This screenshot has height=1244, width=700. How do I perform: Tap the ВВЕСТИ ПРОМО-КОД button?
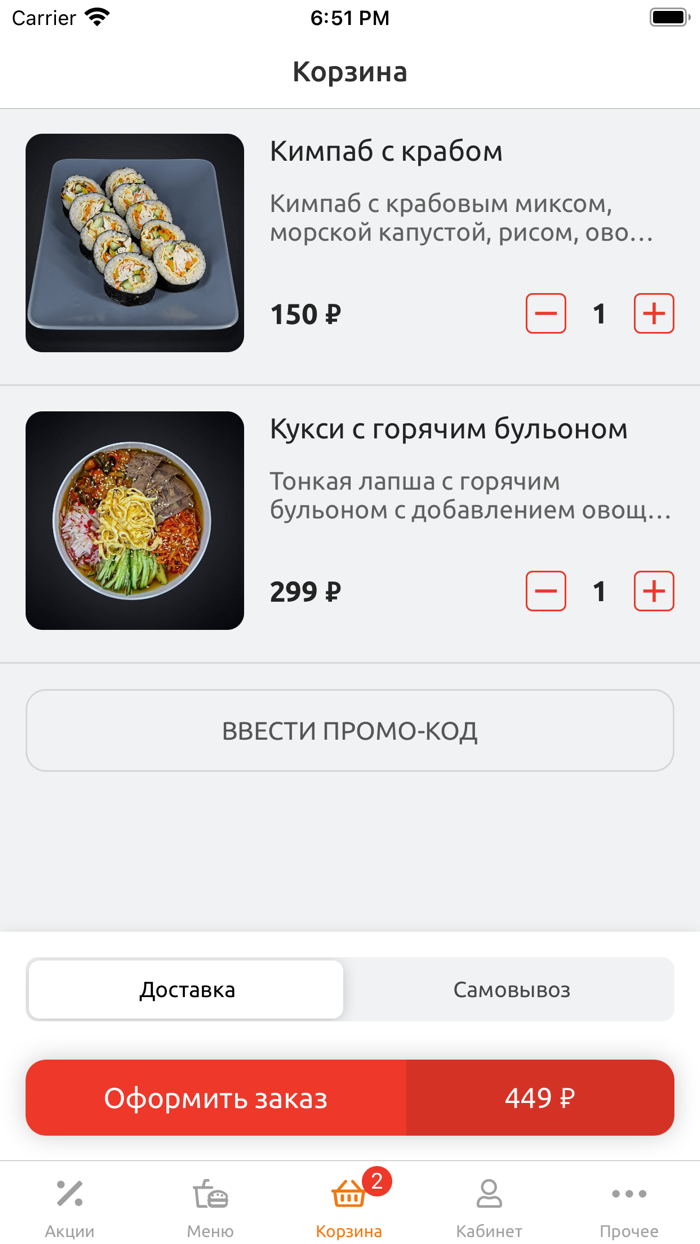point(350,731)
